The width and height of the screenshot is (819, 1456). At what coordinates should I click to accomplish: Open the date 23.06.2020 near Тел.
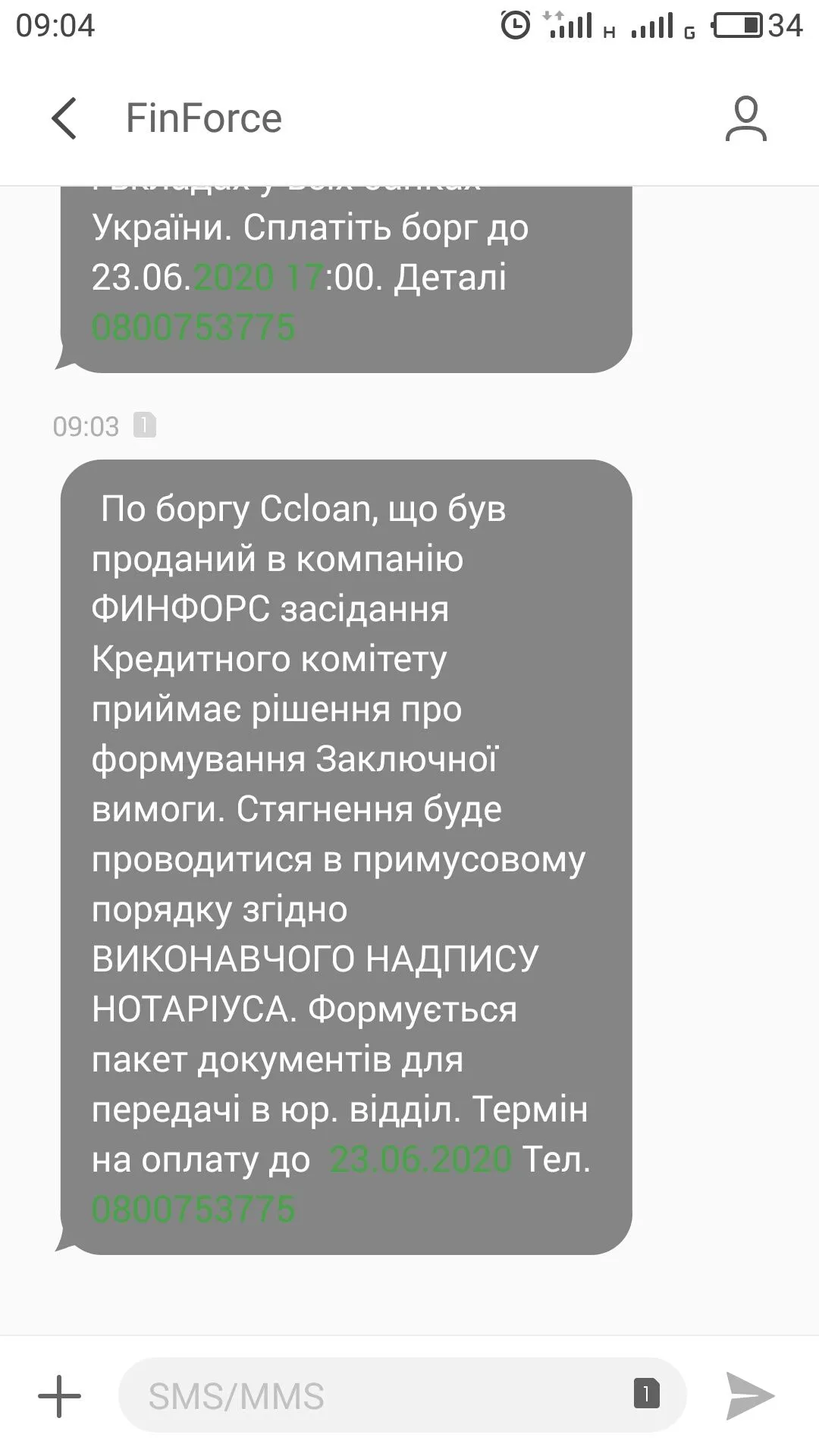[x=422, y=1159]
